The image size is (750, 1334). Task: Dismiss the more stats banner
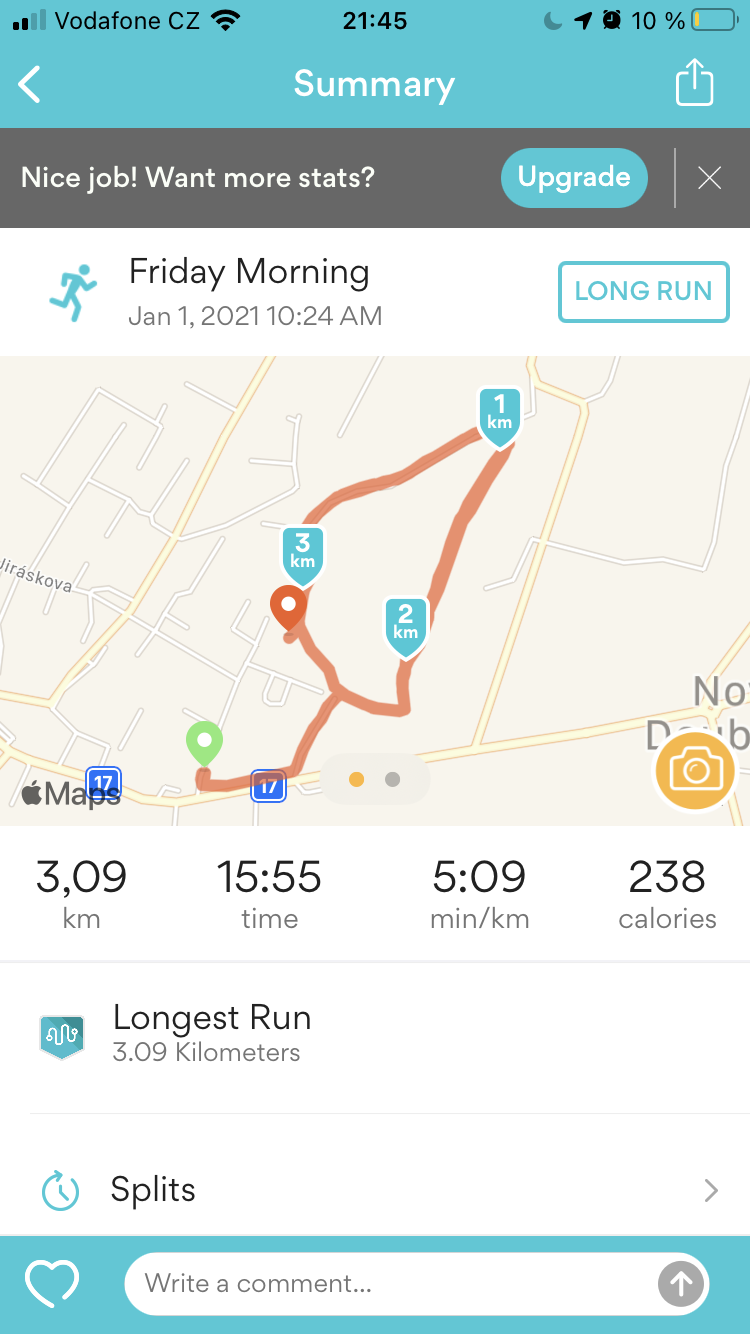[x=709, y=178]
